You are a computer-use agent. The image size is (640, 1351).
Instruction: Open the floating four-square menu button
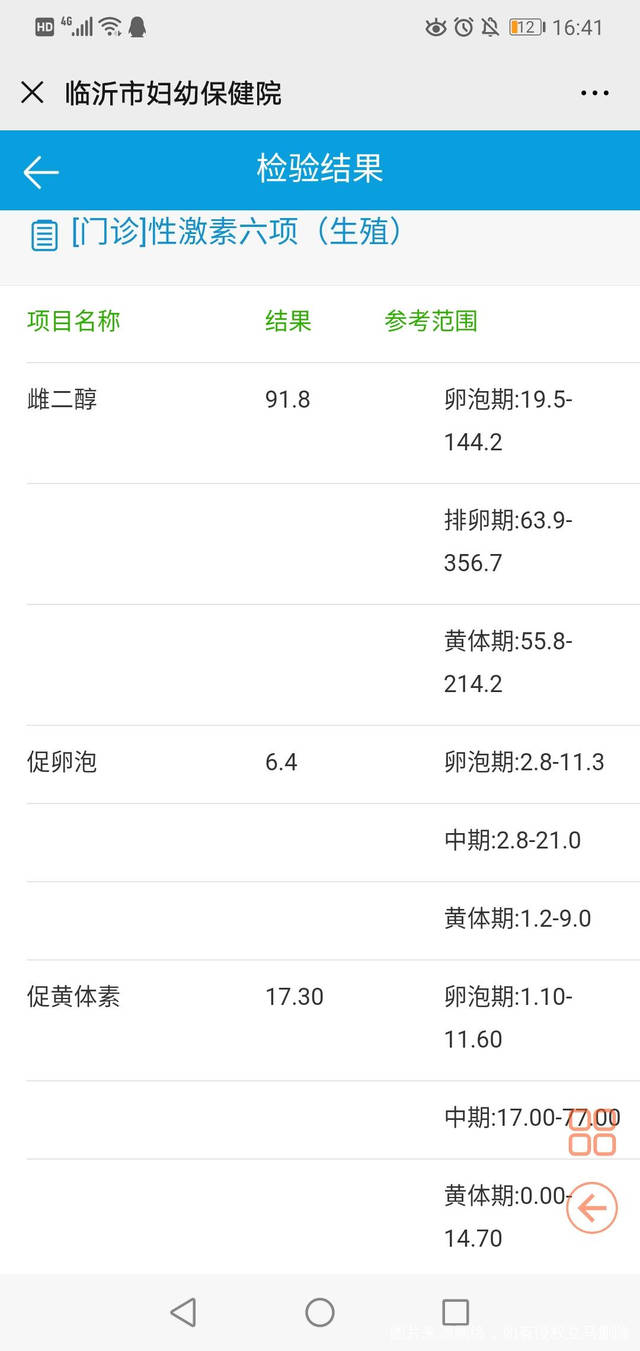coord(592,1132)
